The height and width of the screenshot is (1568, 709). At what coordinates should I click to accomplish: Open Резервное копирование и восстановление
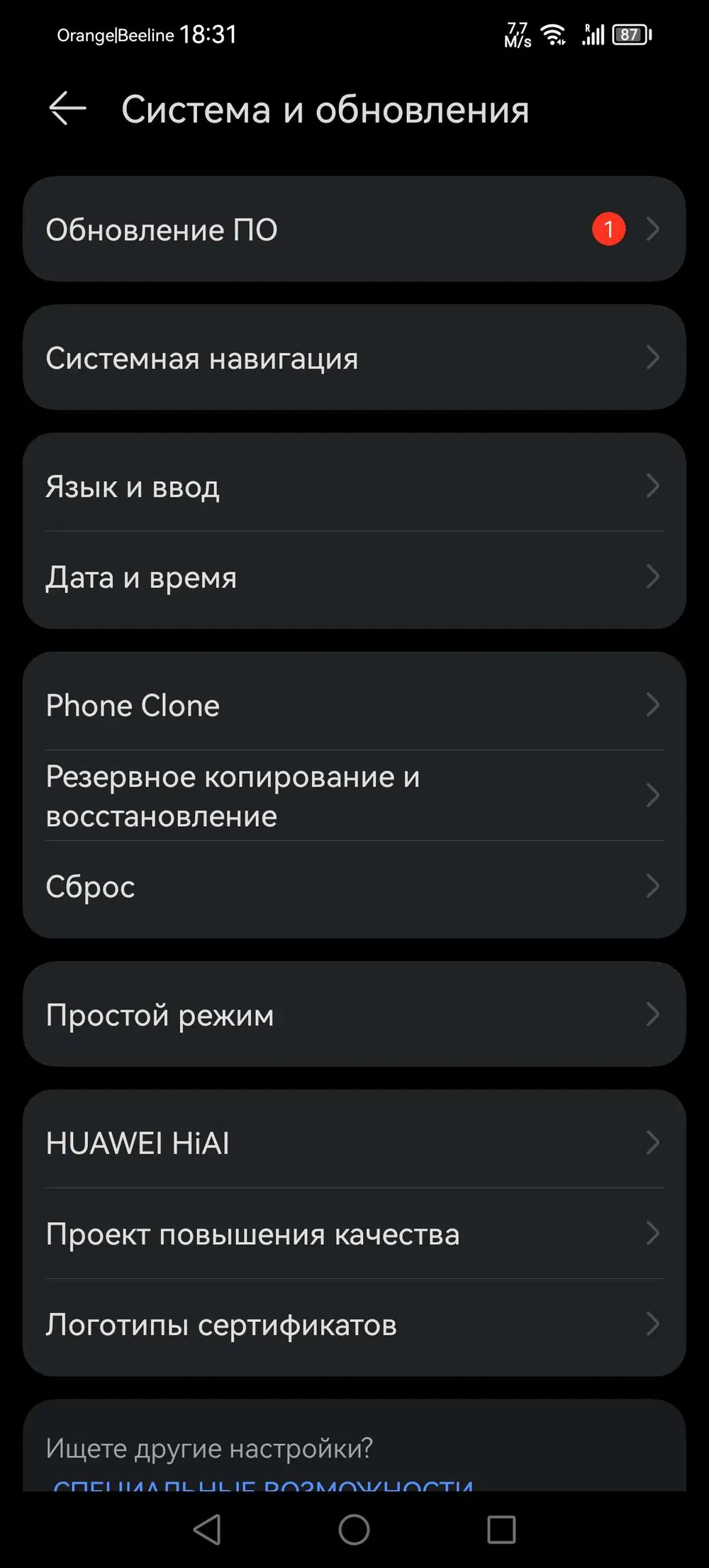pos(353,796)
